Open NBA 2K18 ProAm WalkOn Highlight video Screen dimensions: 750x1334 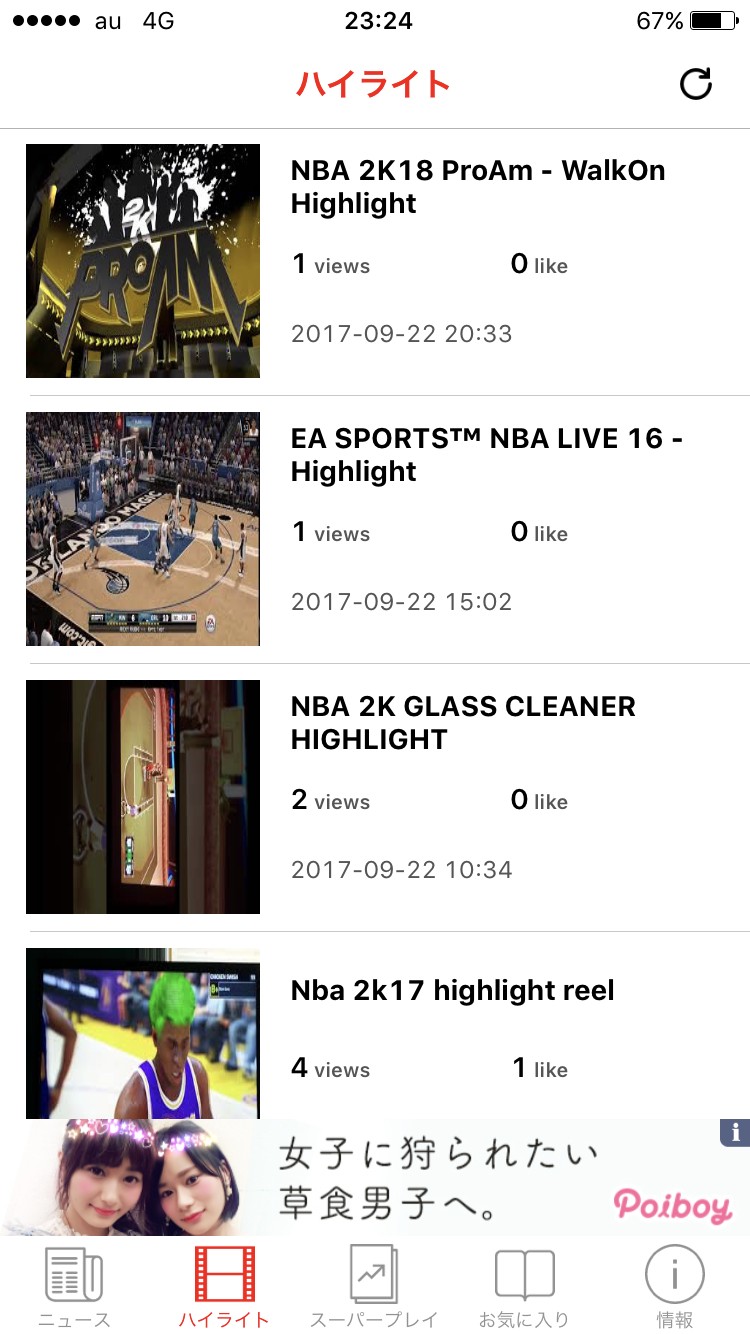coord(477,187)
